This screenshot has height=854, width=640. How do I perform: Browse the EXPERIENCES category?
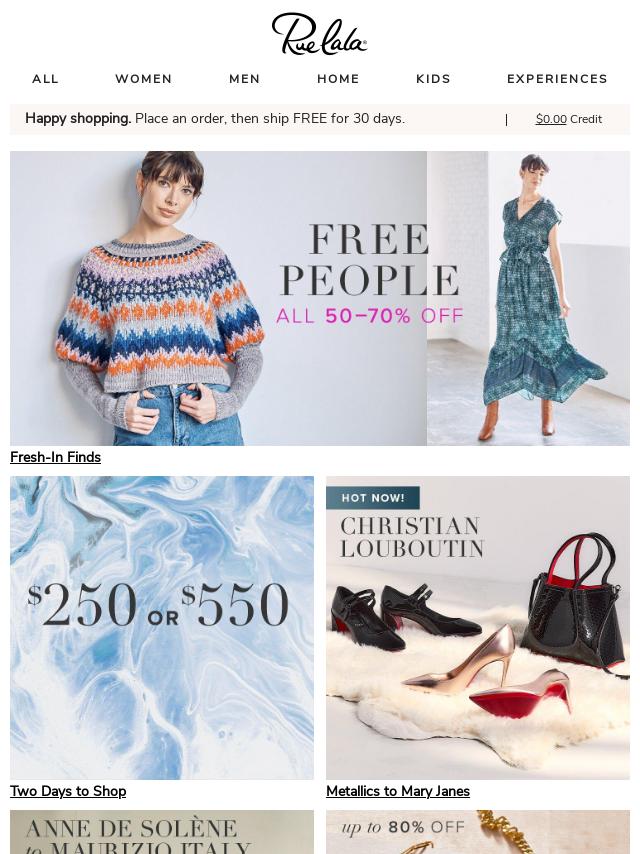click(x=557, y=79)
